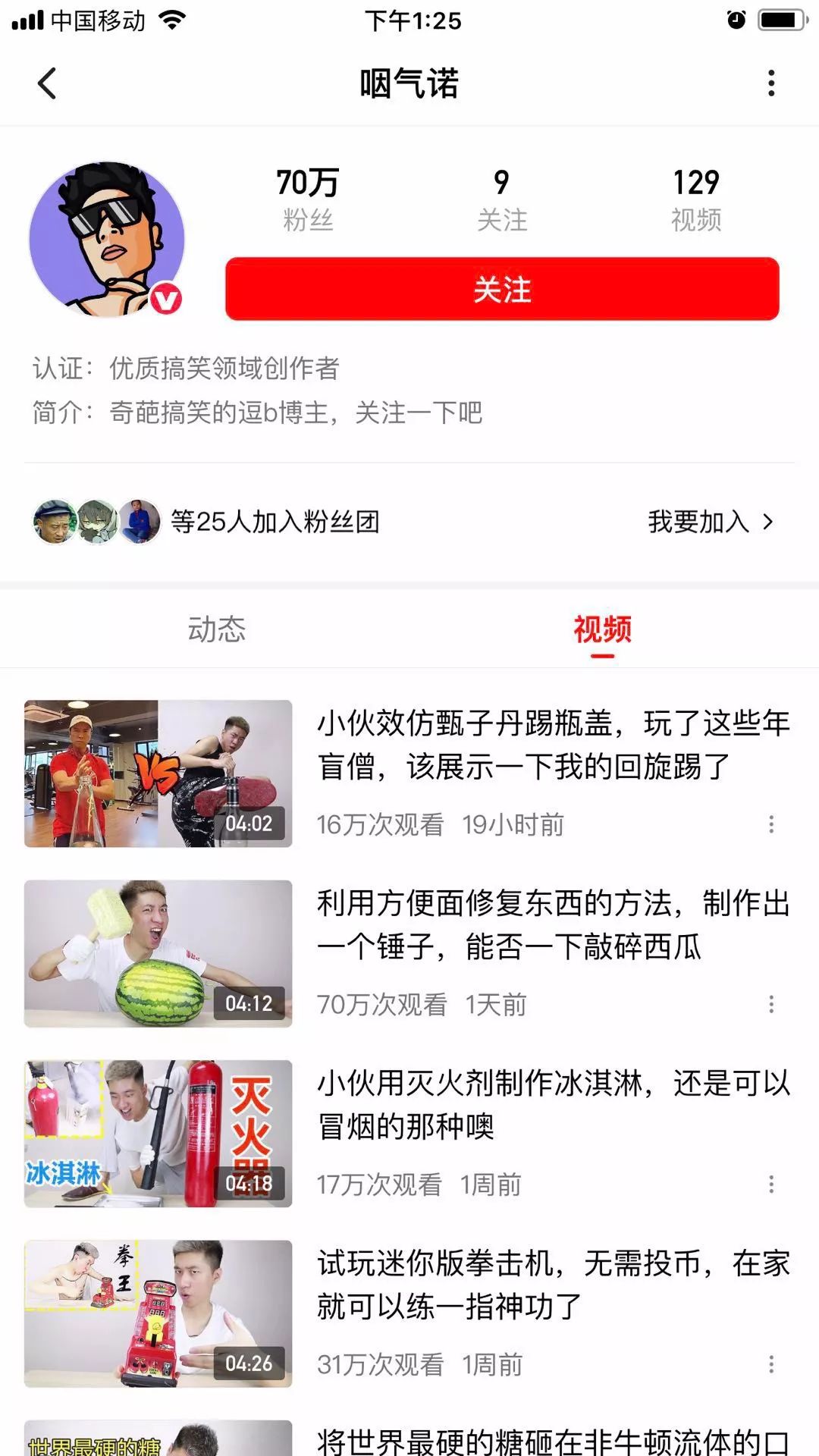819x1456 pixels.
Task: Select the 视频 tab
Action: tap(602, 629)
